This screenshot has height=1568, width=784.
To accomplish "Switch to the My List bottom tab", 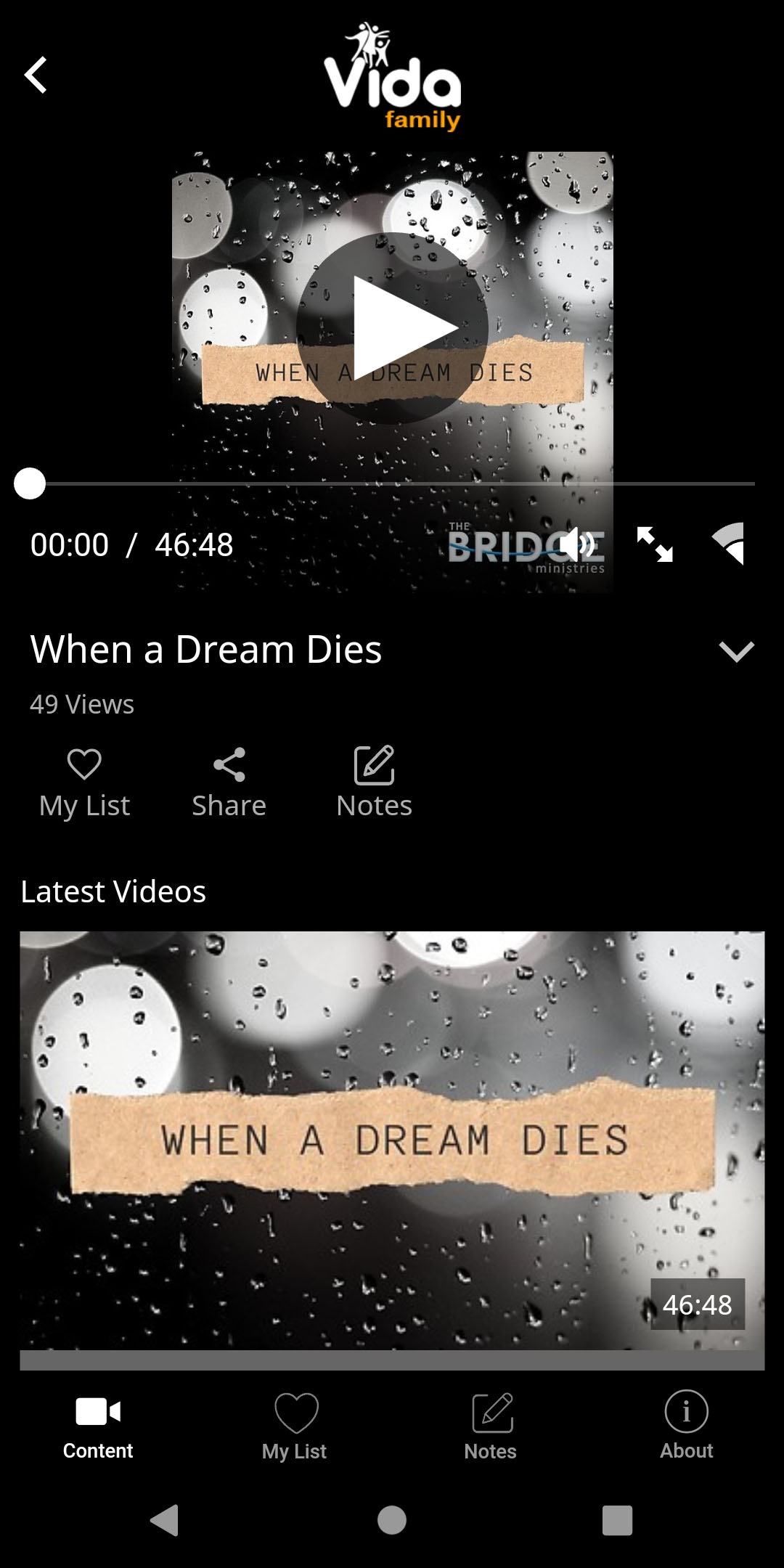I will click(x=295, y=1428).
